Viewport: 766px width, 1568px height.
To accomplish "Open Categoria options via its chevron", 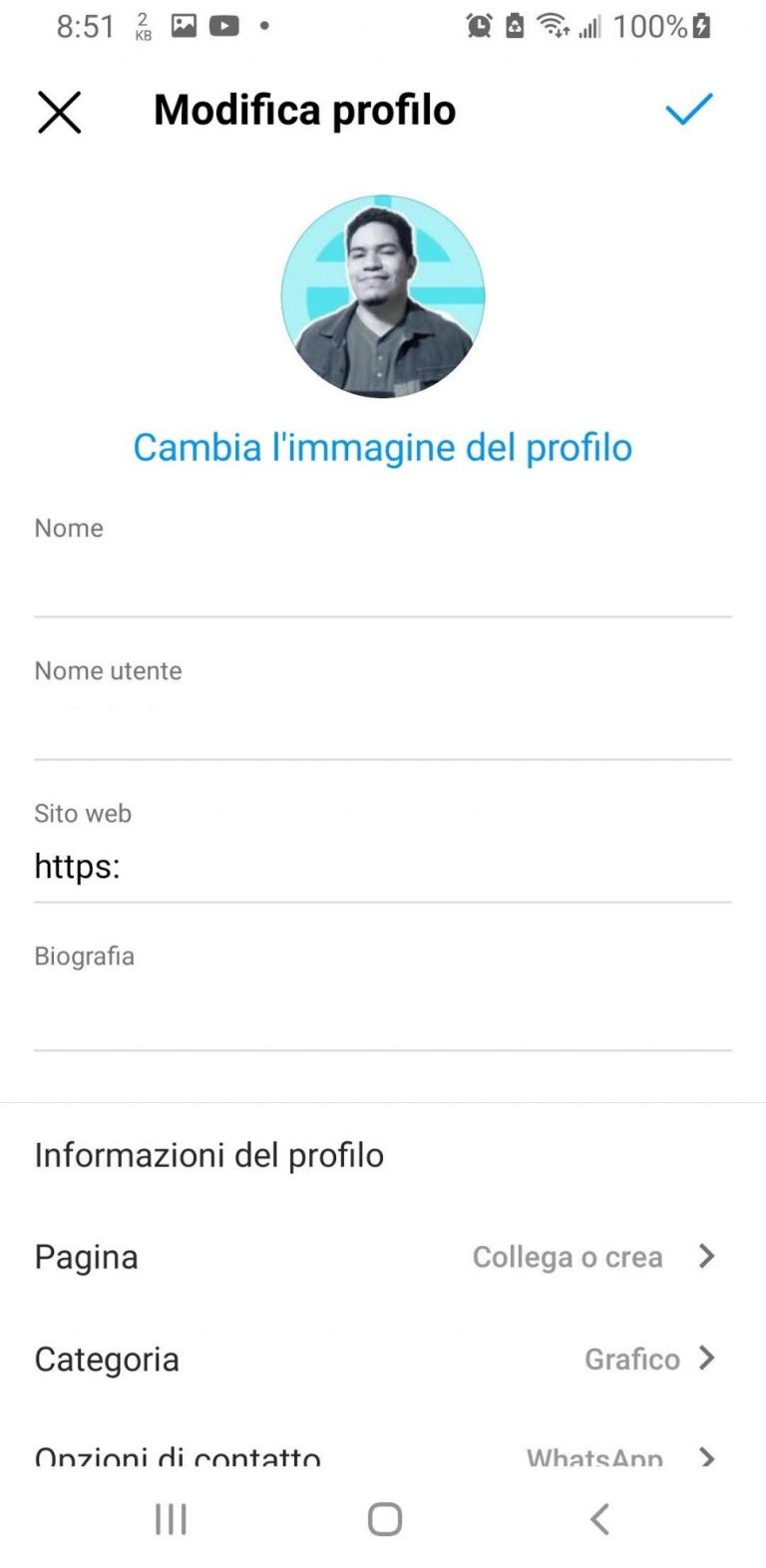I will pyautogui.click(x=708, y=1359).
